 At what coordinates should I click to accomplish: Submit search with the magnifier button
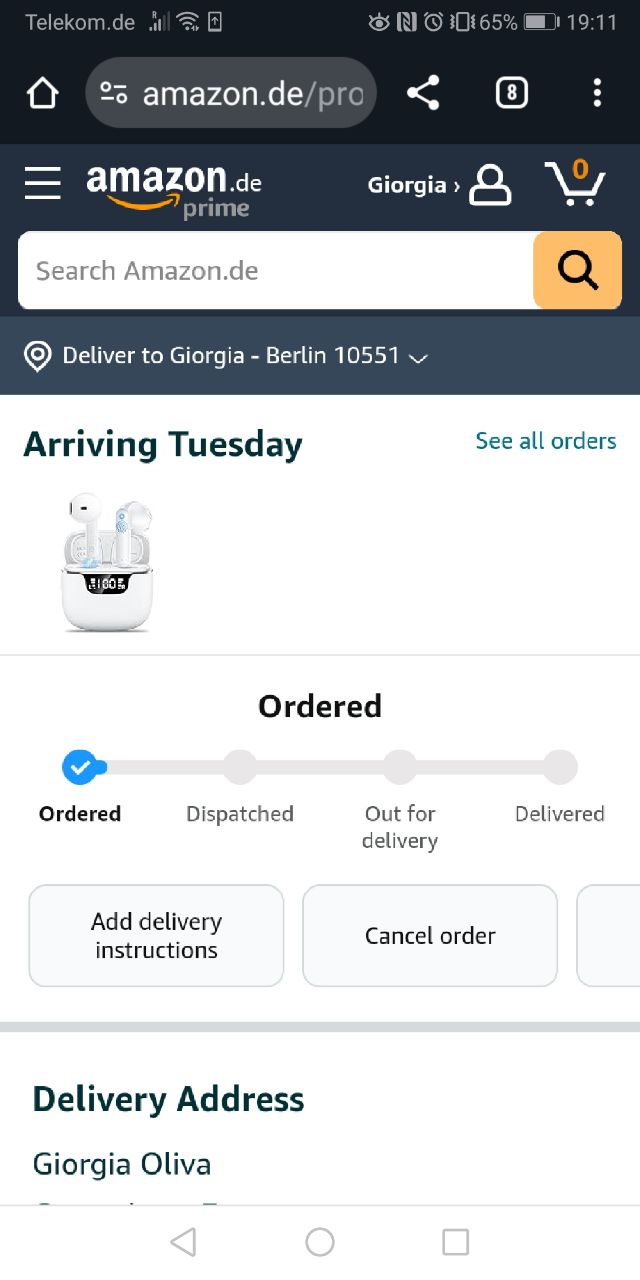(x=577, y=270)
